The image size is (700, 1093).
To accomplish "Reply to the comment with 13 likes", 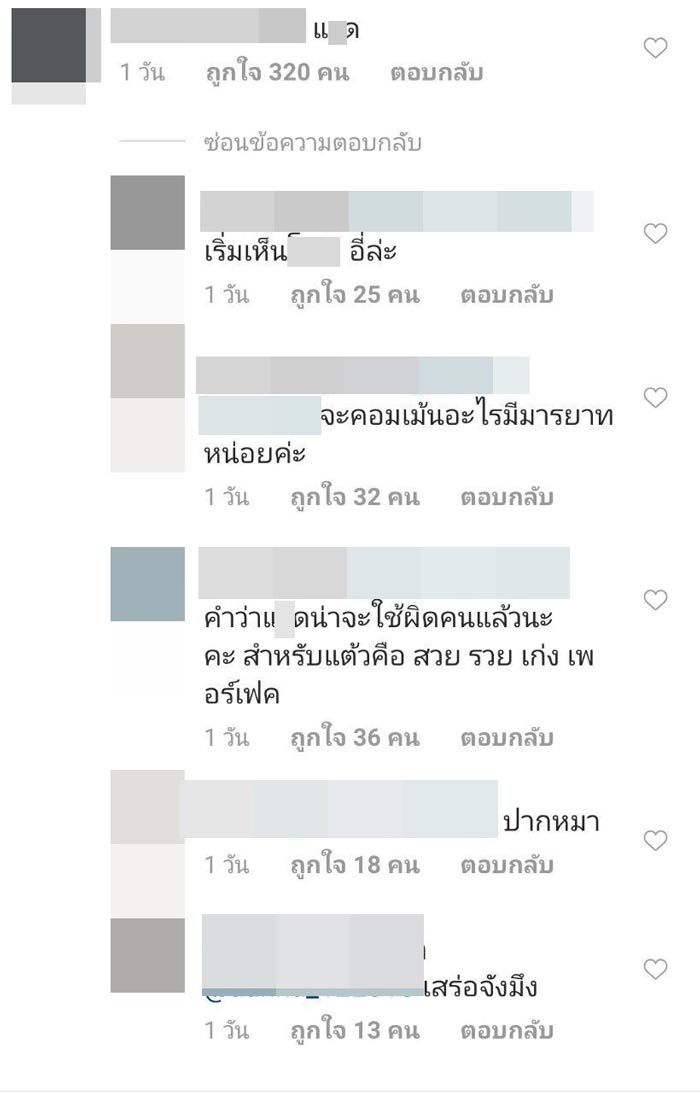I will tap(507, 1031).
